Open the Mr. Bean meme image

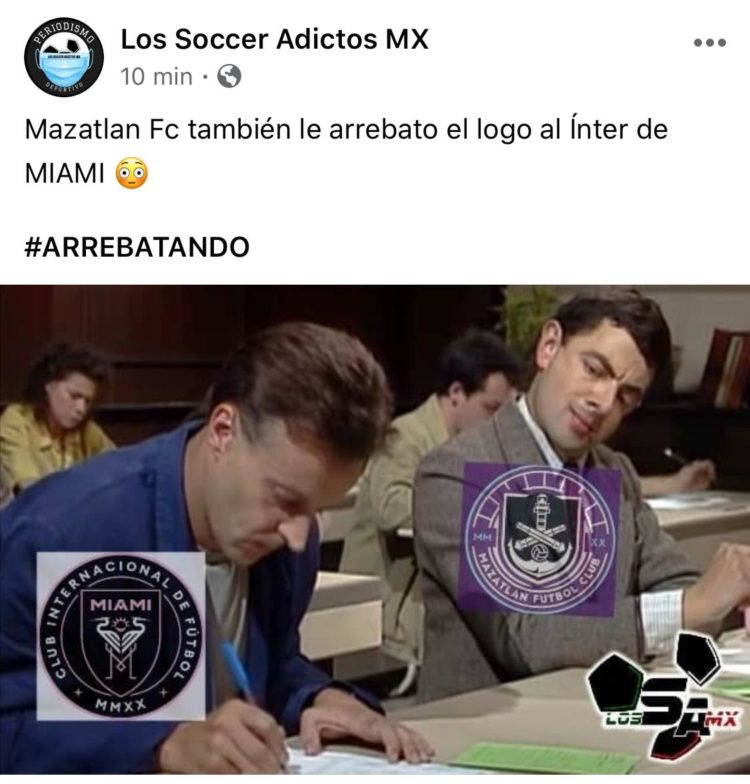click(x=375, y=530)
